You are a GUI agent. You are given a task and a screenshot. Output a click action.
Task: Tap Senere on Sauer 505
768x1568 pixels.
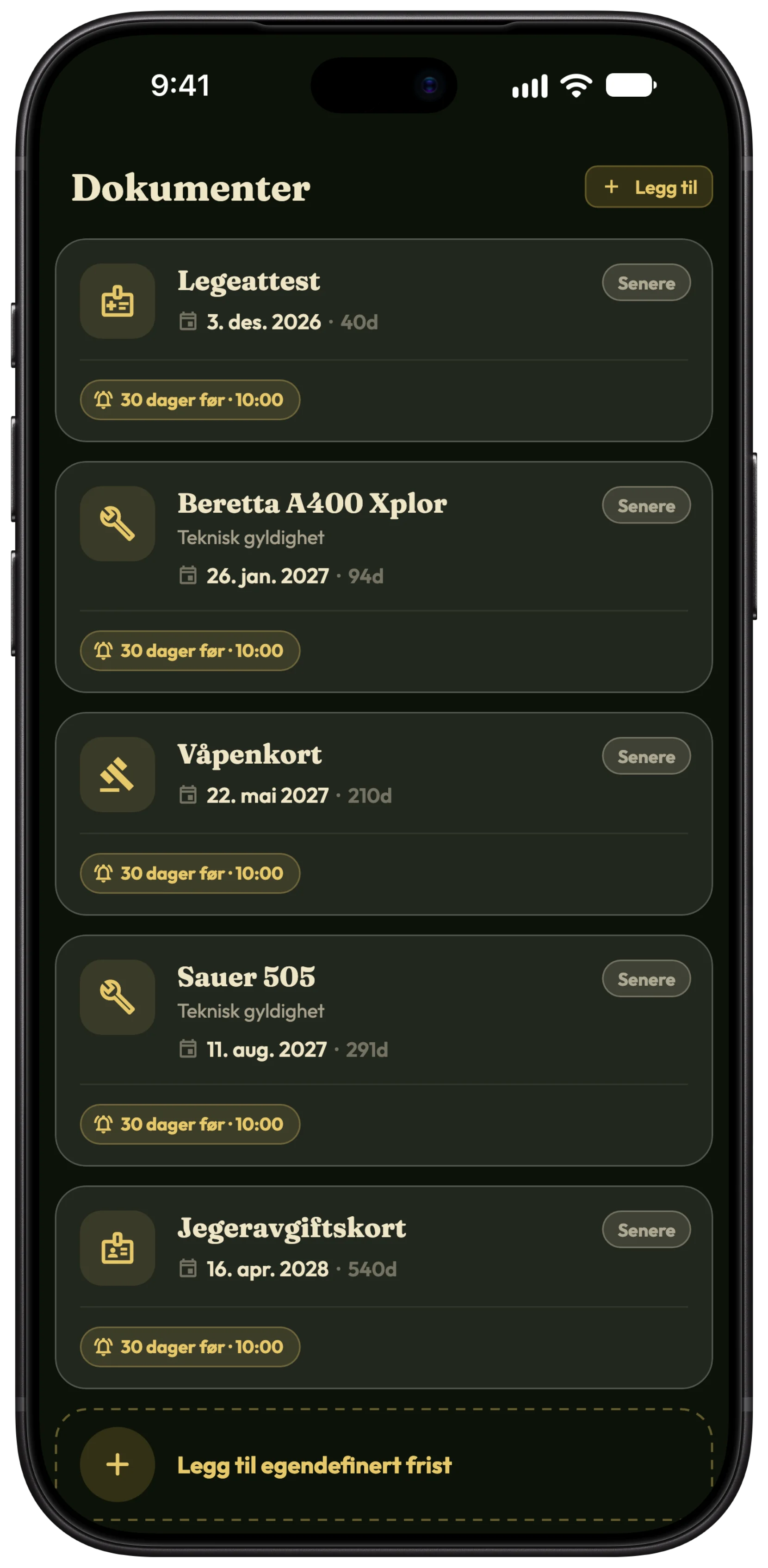pos(646,979)
